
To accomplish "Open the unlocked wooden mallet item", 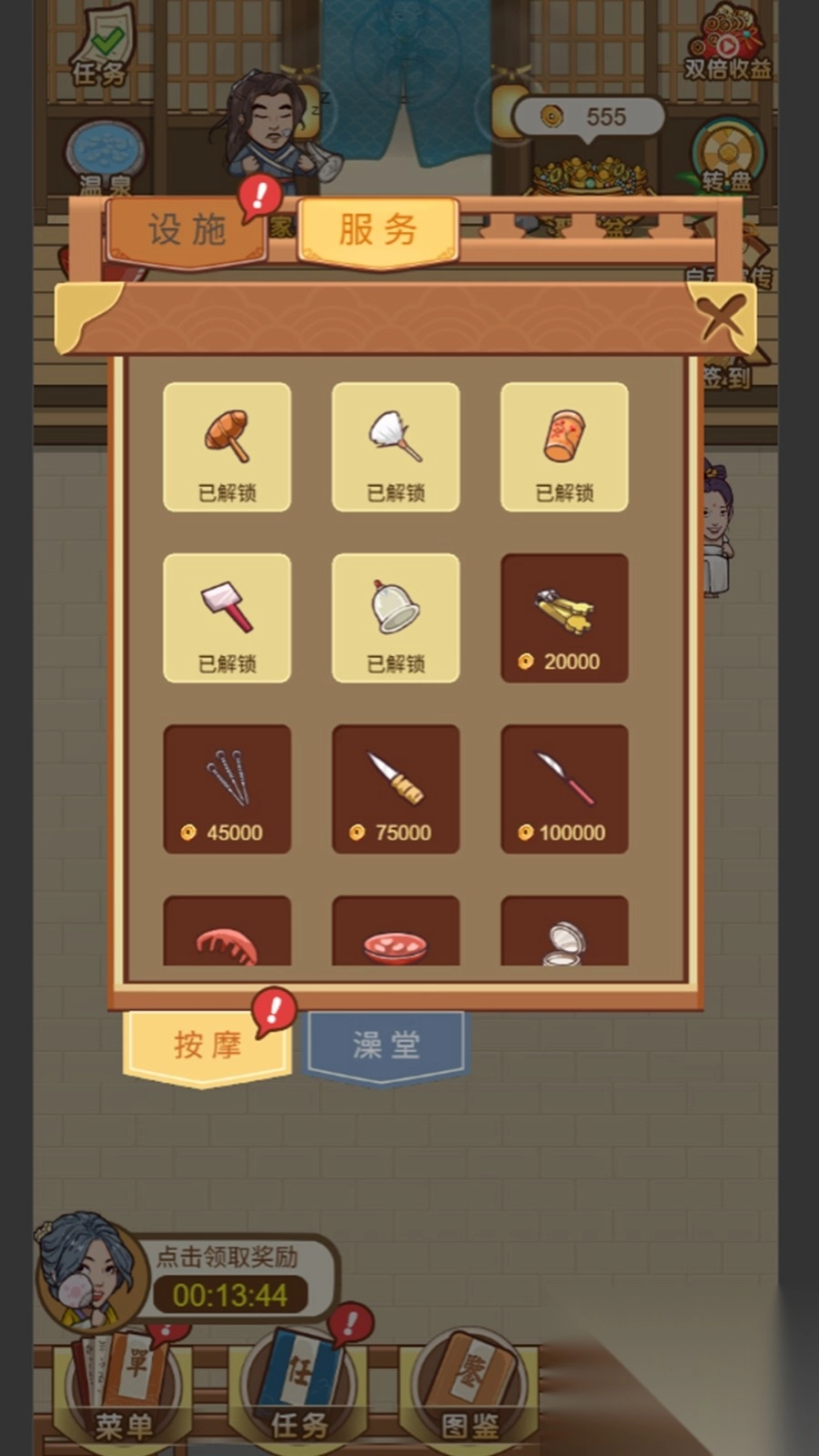I will click(x=227, y=447).
